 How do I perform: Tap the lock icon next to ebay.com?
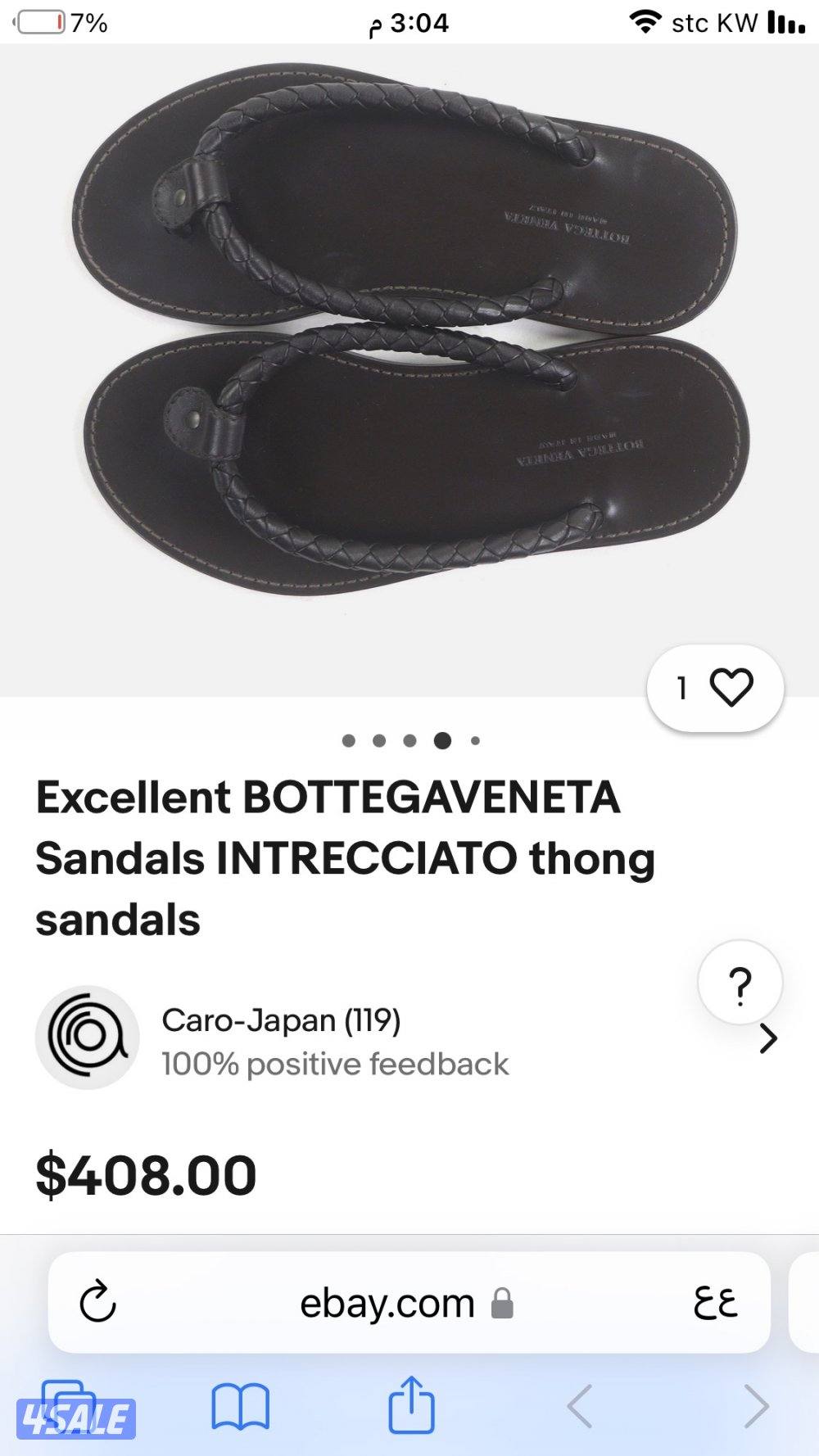[501, 1304]
